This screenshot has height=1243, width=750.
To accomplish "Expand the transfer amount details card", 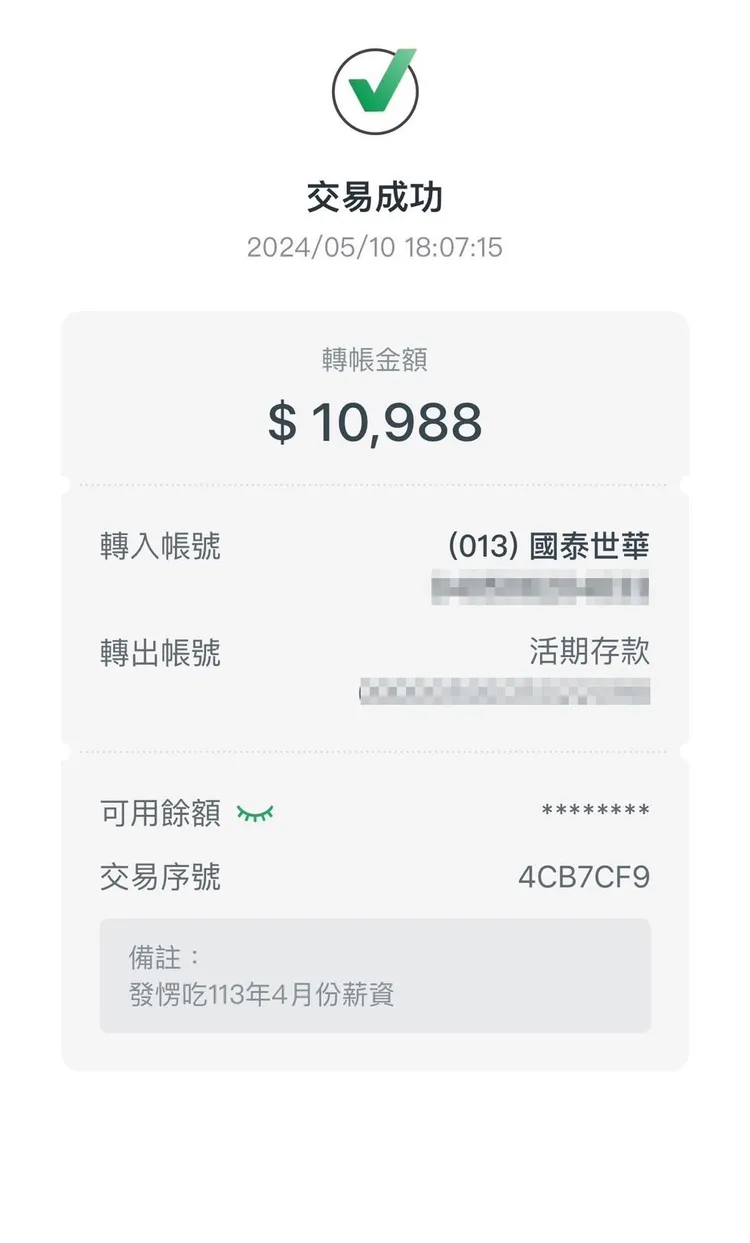I will click(375, 400).
